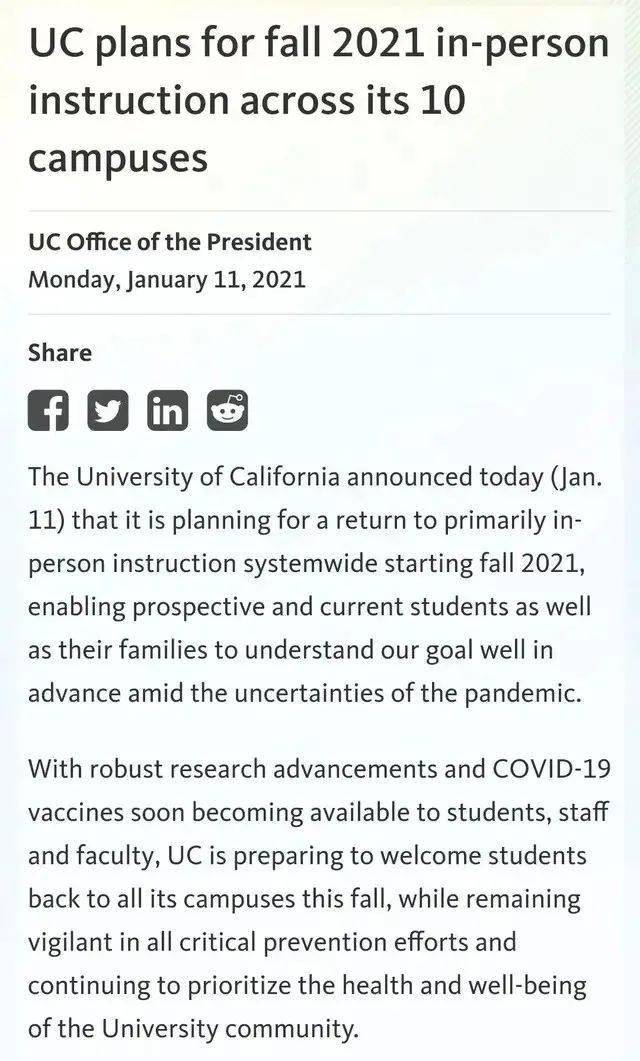Share the article on Facebook
640x1061 pixels.
[48, 410]
